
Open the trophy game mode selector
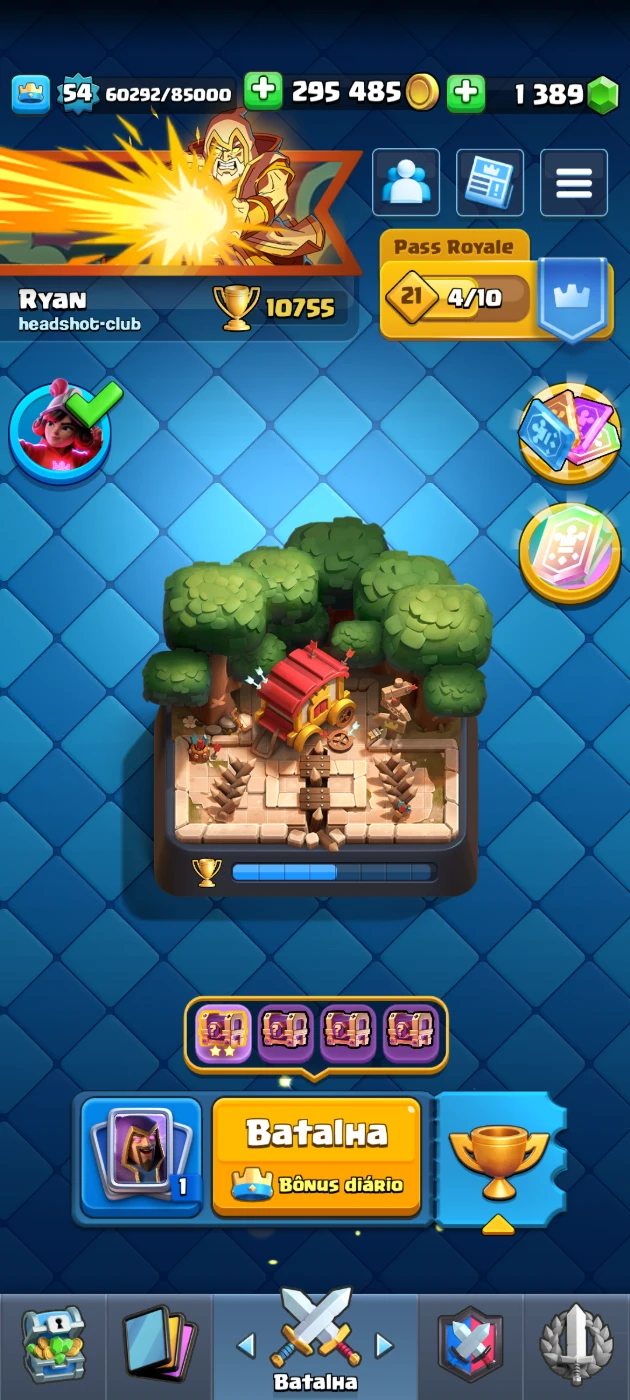tap(499, 1161)
